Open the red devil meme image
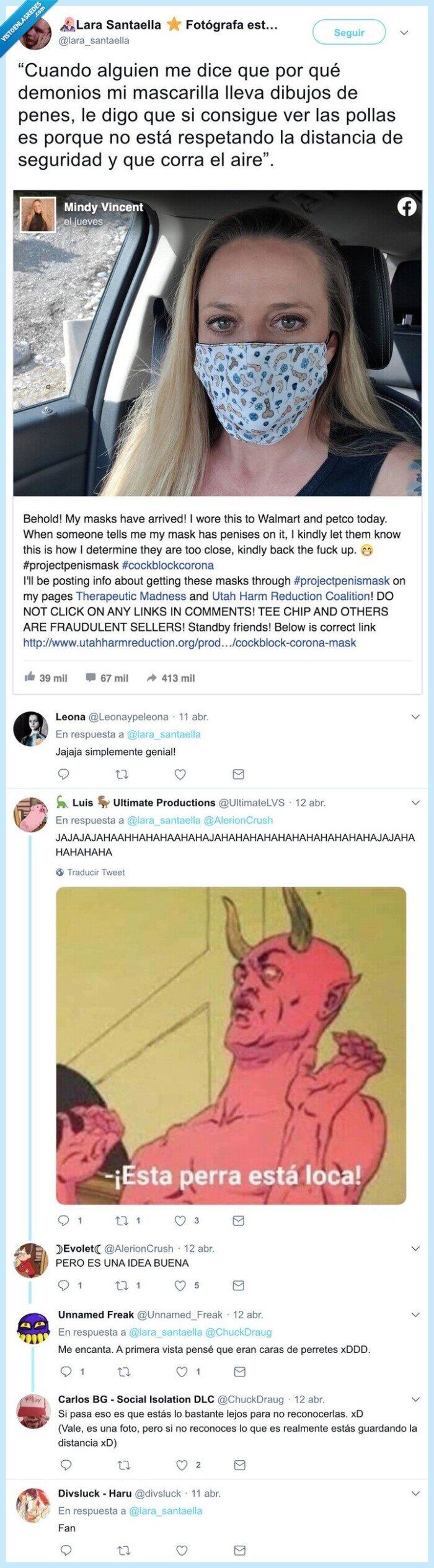The image size is (434, 1568). pos(231,1045)
